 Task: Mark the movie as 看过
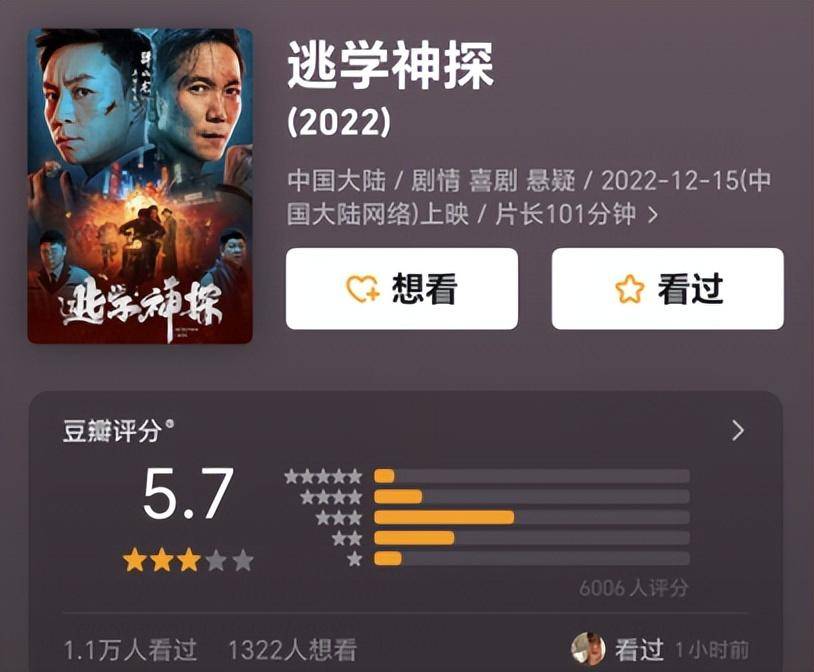(x=667, y=289)
